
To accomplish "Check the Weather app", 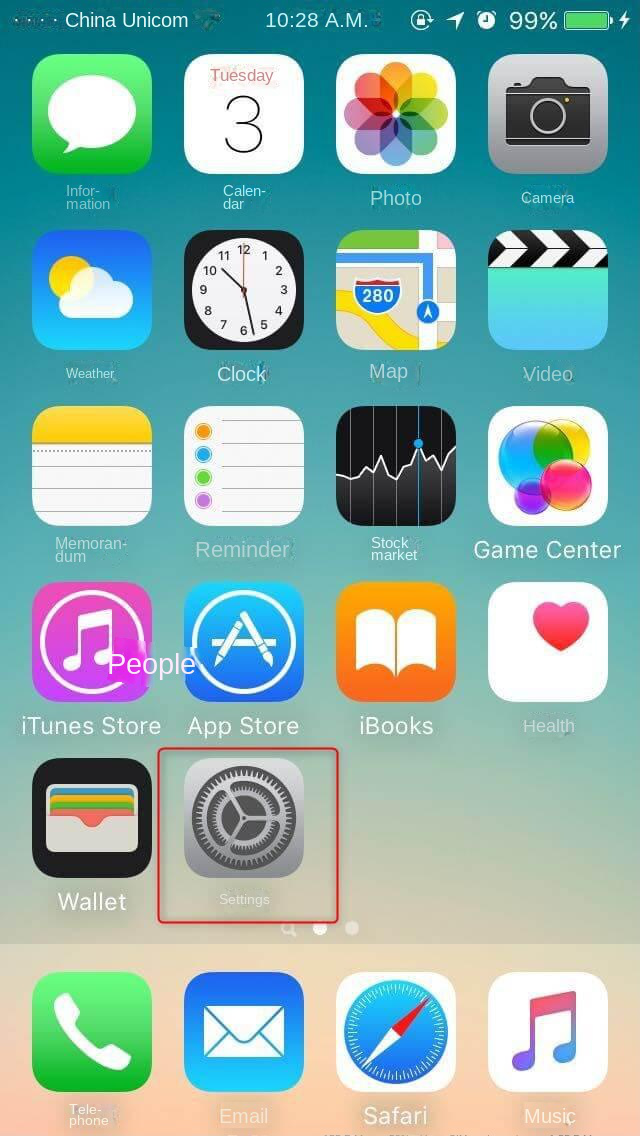I will tap(92, 290).
